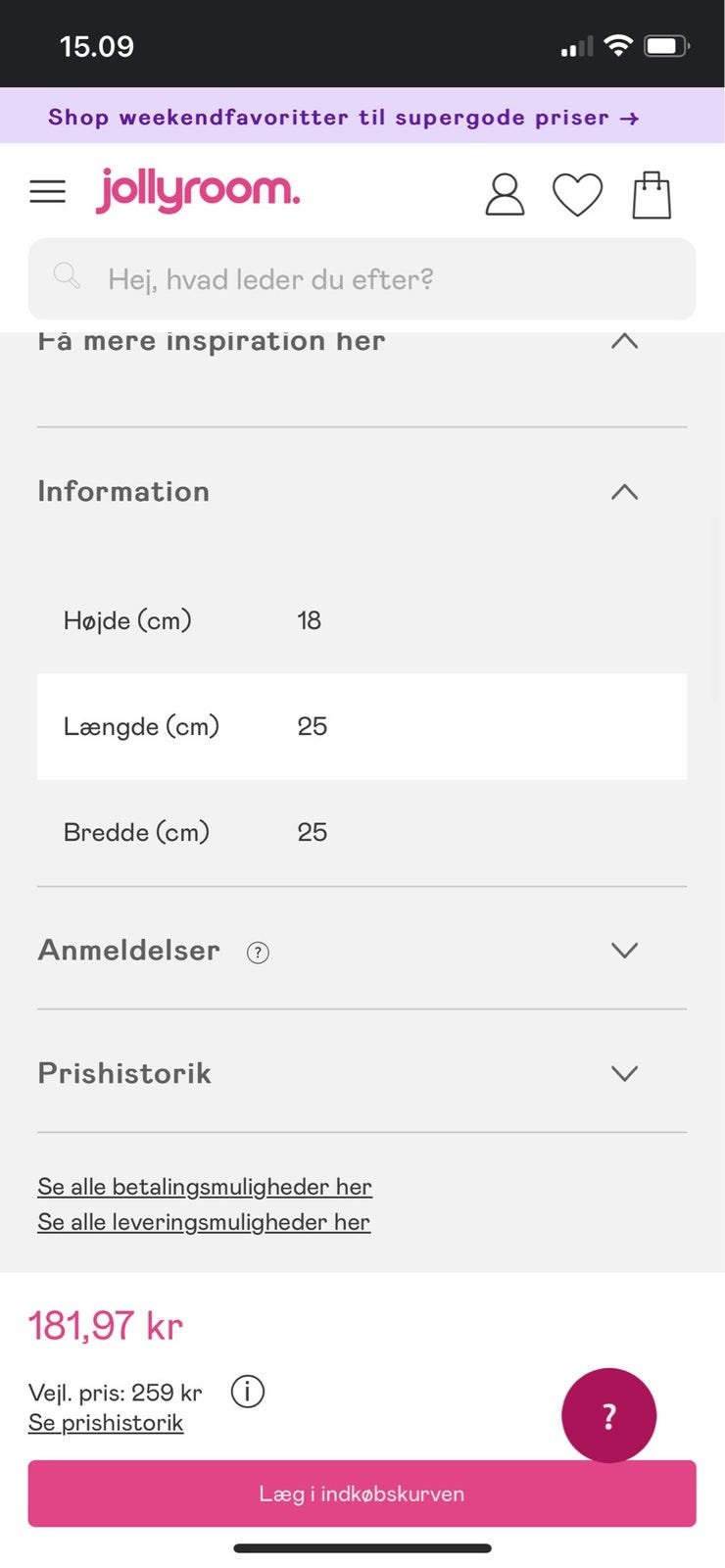Screen dimensions: 725x1568
Task: Collapse the Få mere inspiration section
Action: click(x=624, y=341)
